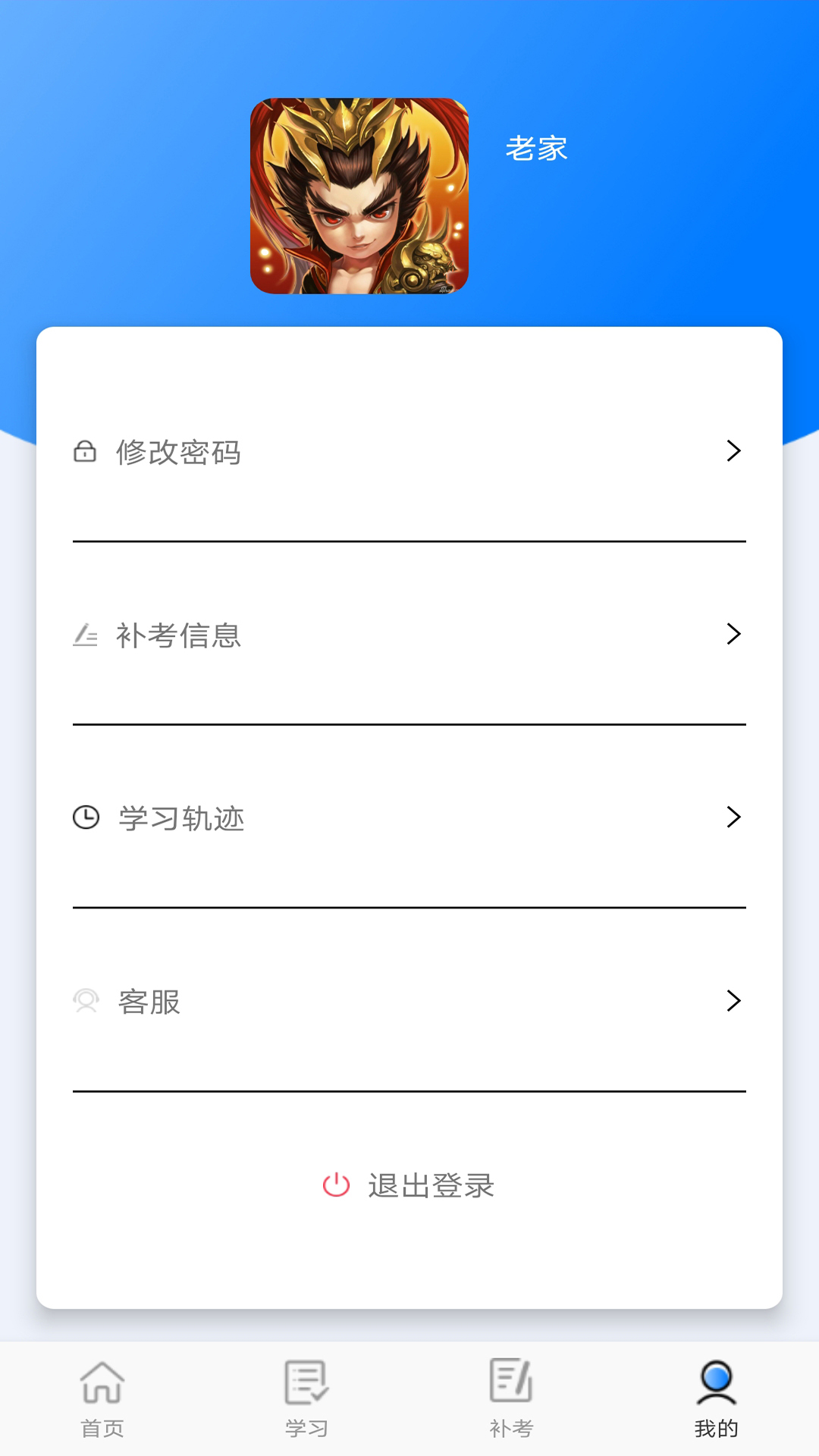Click the lock icon beside 修改密码
This screenshot has height=1456, width=819.
point(86,452)
